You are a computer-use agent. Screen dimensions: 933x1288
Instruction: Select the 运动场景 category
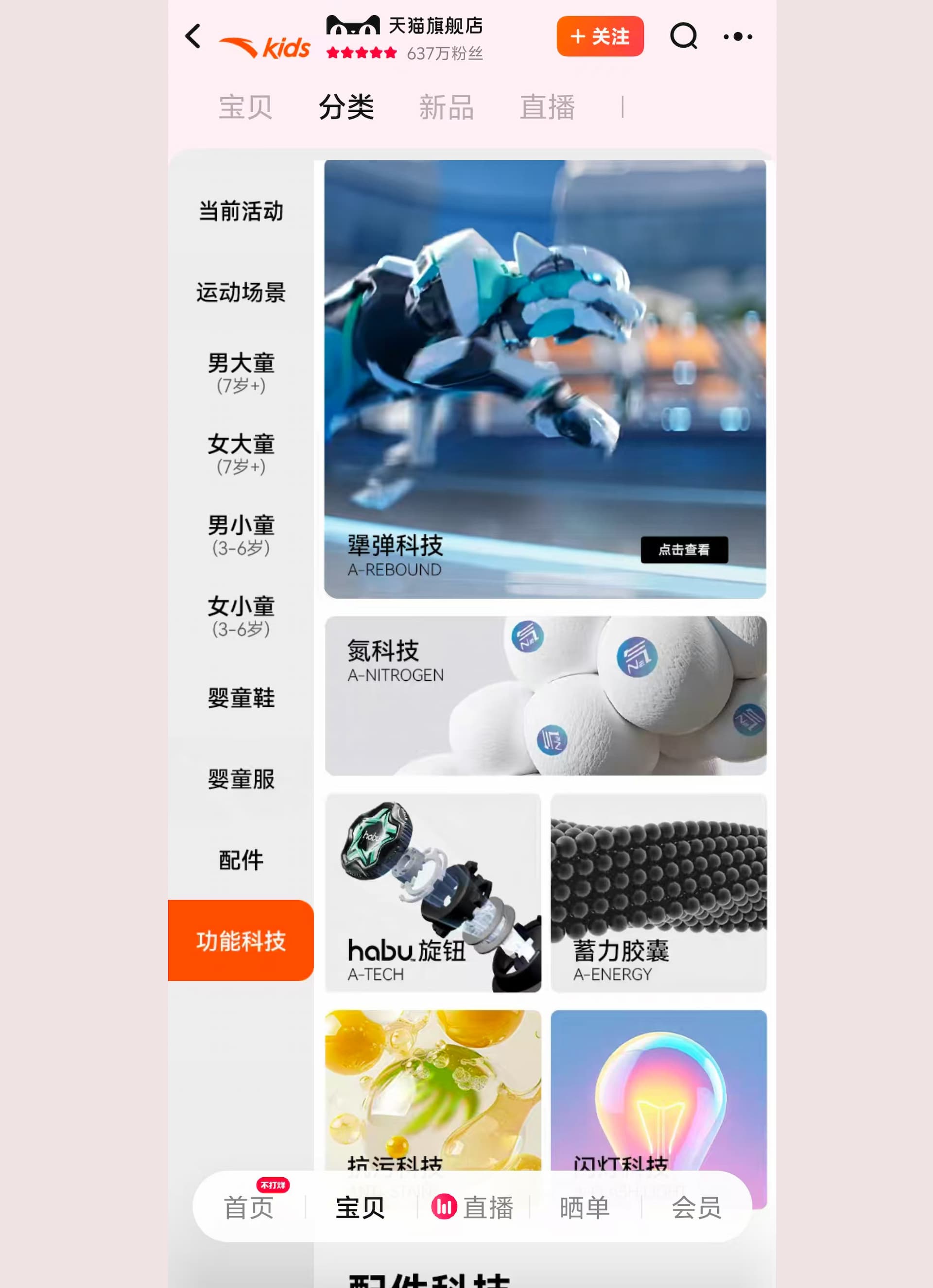[241, 292]
